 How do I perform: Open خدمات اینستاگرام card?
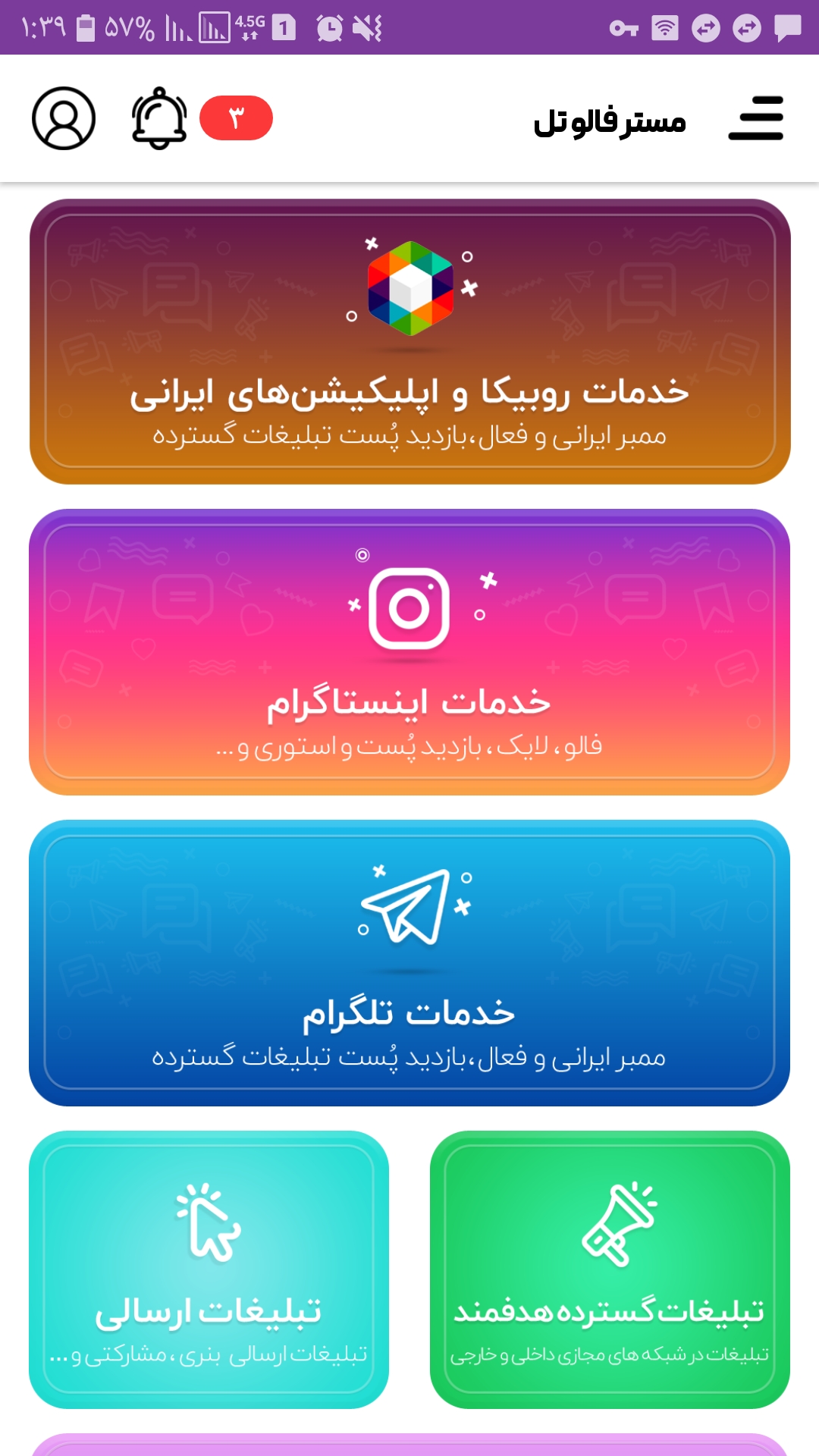409,652
